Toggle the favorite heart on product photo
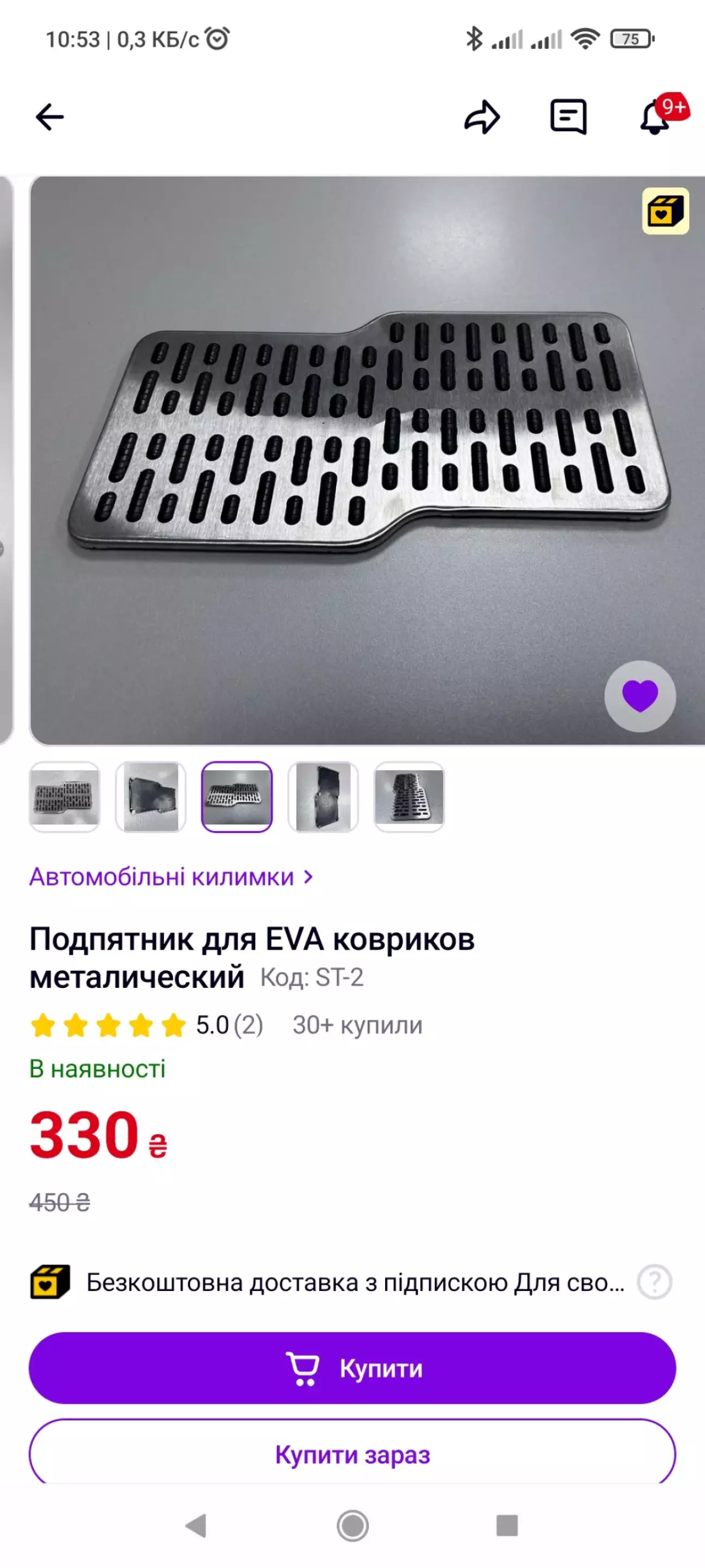This screenshot has width=705, height=1568. (640, 696)
